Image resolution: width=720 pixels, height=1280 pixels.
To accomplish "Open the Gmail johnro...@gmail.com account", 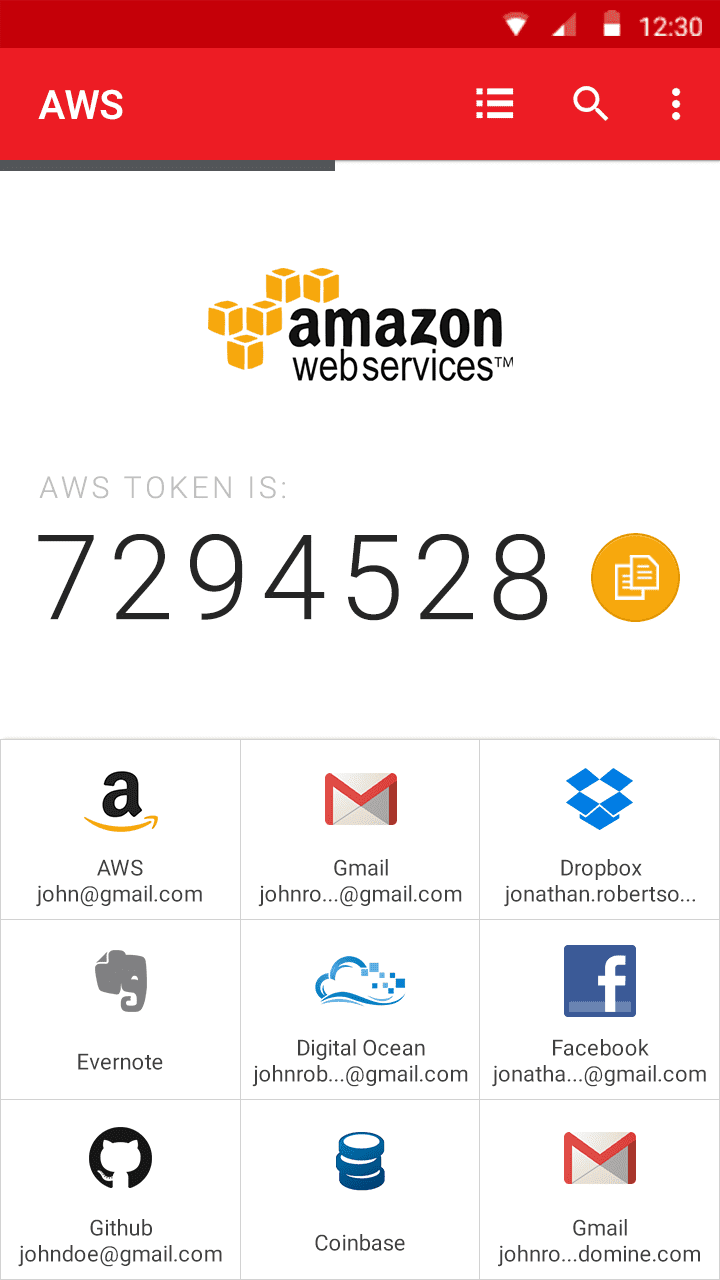I will coord(360,830).
